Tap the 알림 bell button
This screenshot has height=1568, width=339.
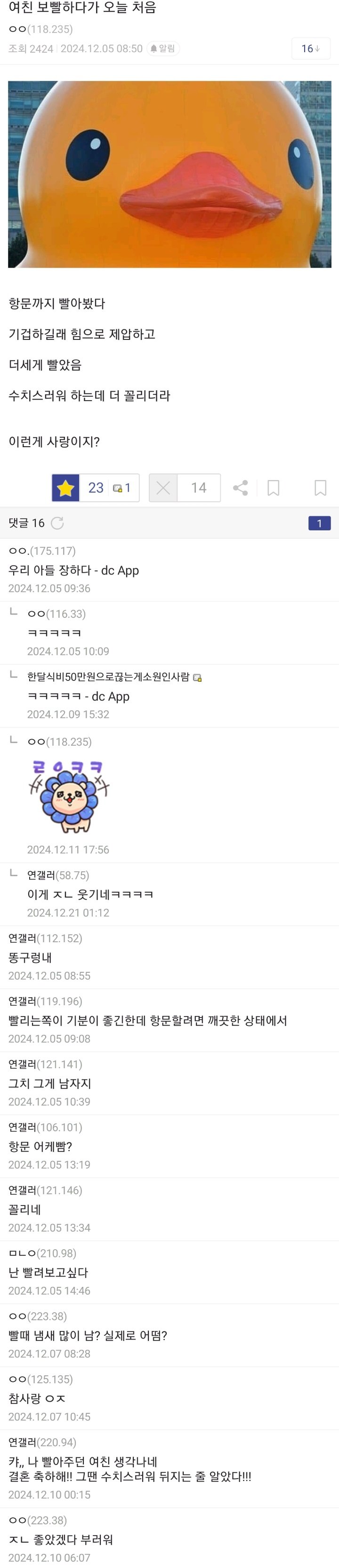click(163, 49)
